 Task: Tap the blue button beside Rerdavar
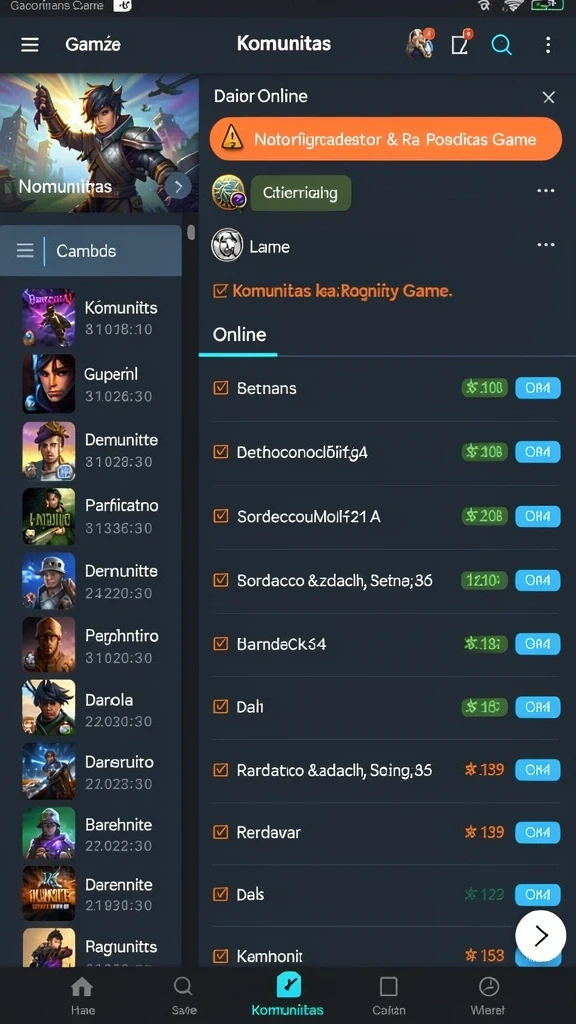[537, 832]
